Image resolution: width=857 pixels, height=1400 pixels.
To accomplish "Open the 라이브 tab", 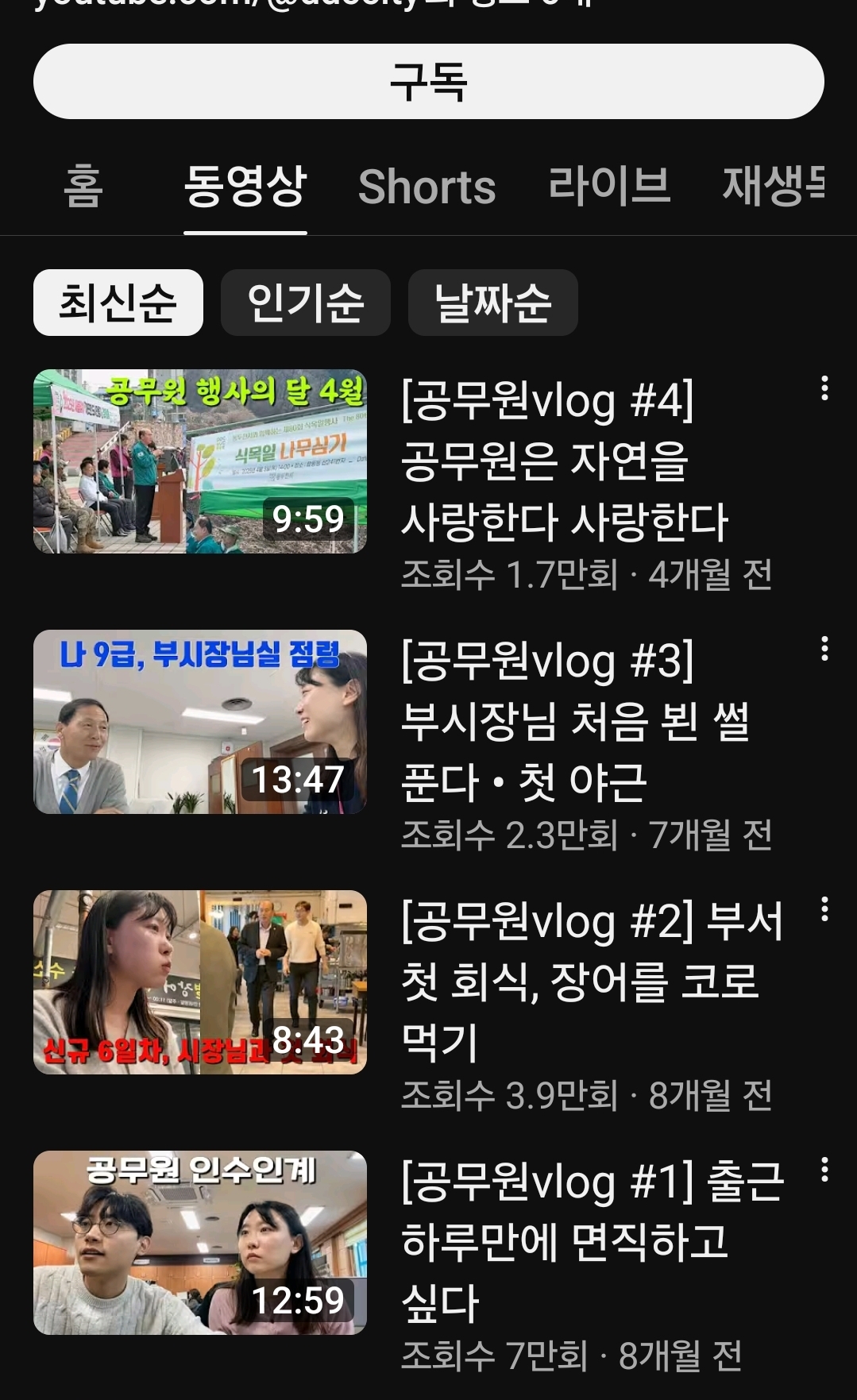I will tap(609, 187).
